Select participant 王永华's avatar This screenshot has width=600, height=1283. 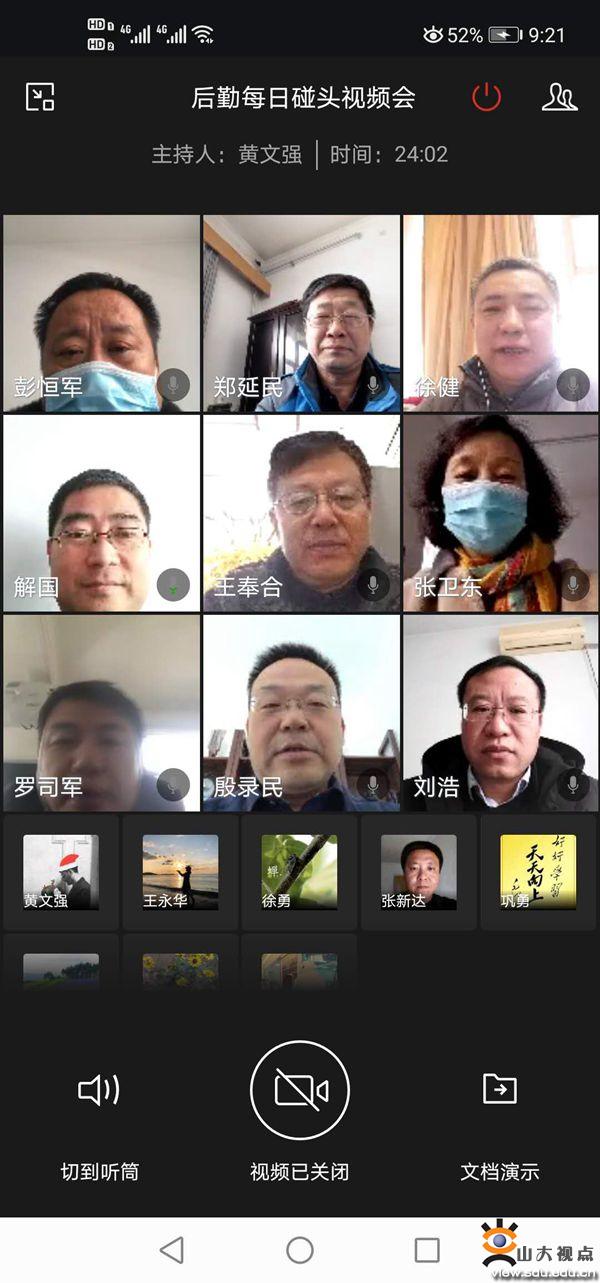point(180,872)
